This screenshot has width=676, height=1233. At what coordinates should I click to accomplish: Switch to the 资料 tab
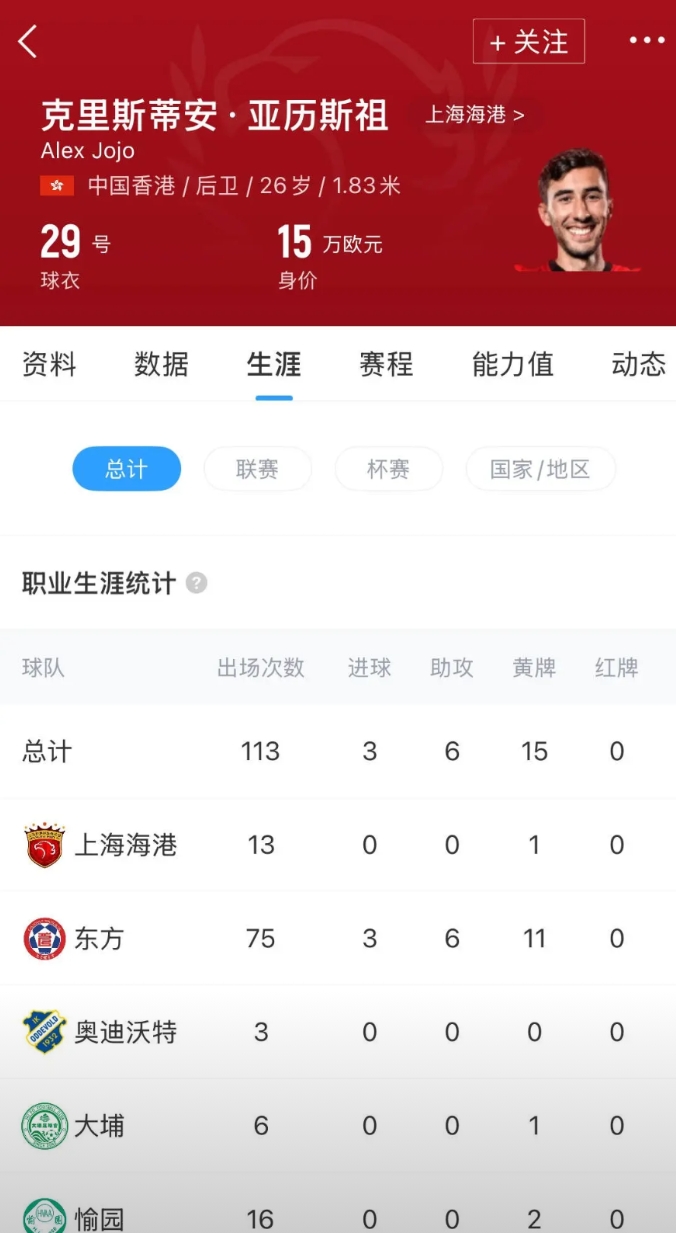pos(49,365)
